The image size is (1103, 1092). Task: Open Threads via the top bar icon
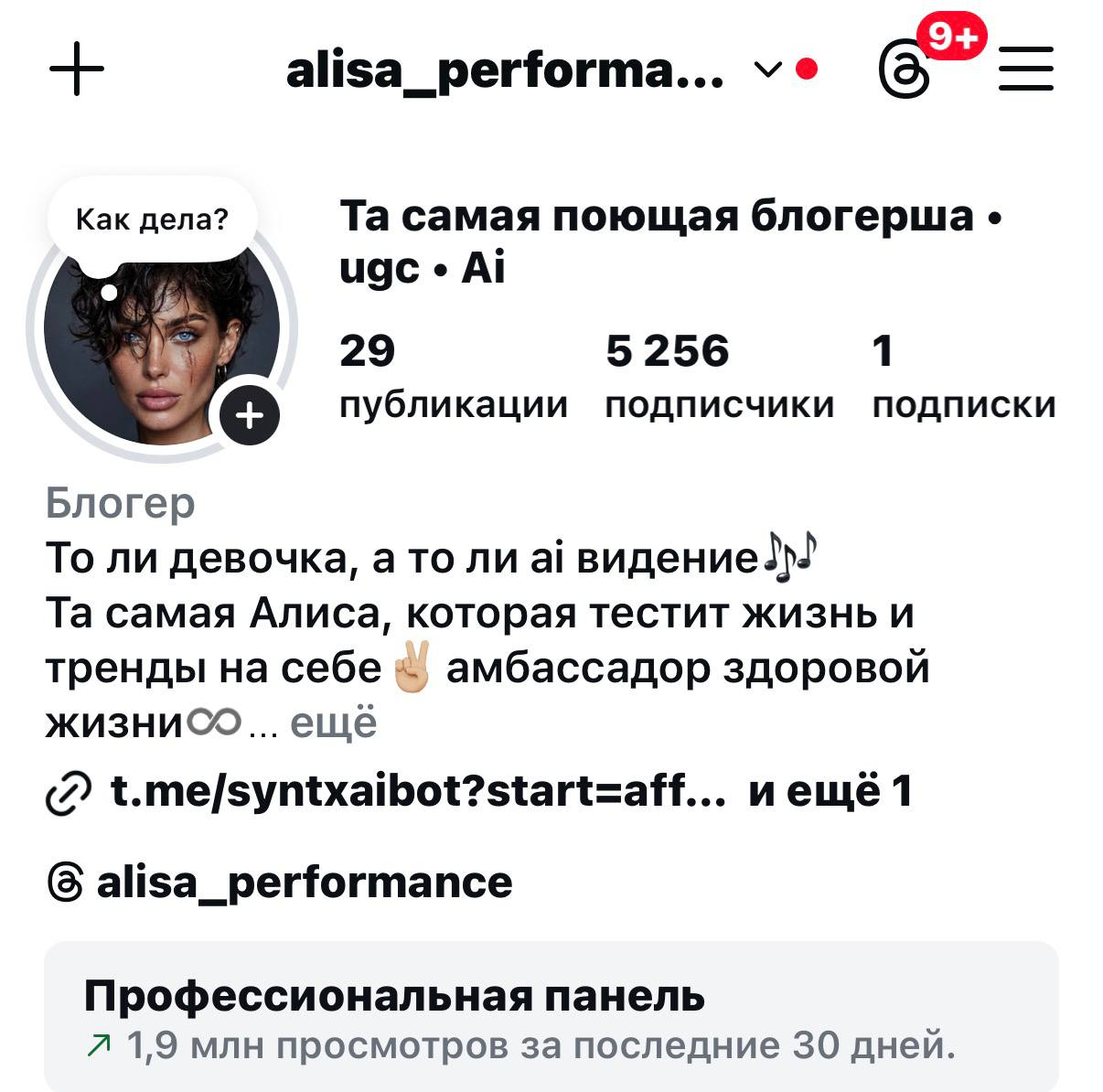[905, 70]
